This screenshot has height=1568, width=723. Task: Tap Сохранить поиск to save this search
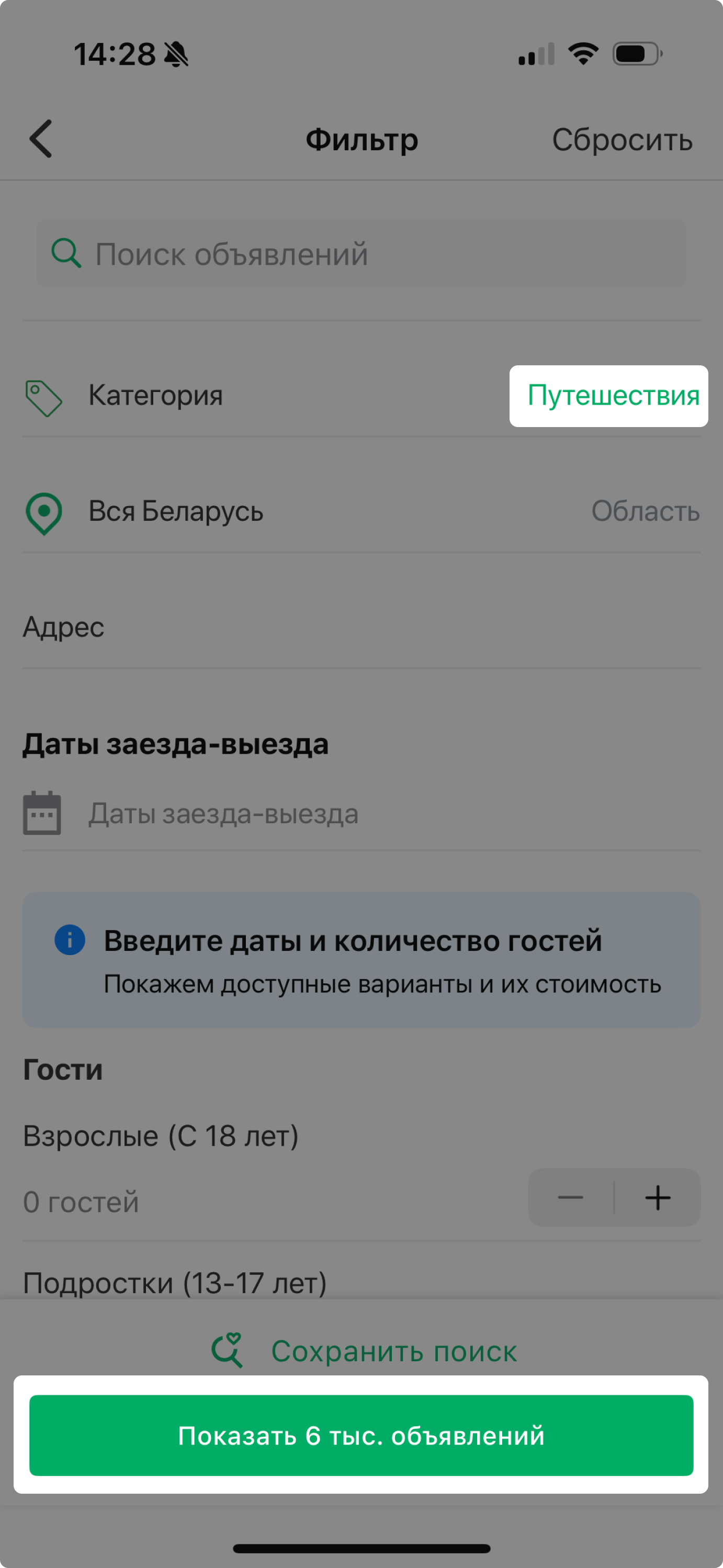[x=363, y=1351]
